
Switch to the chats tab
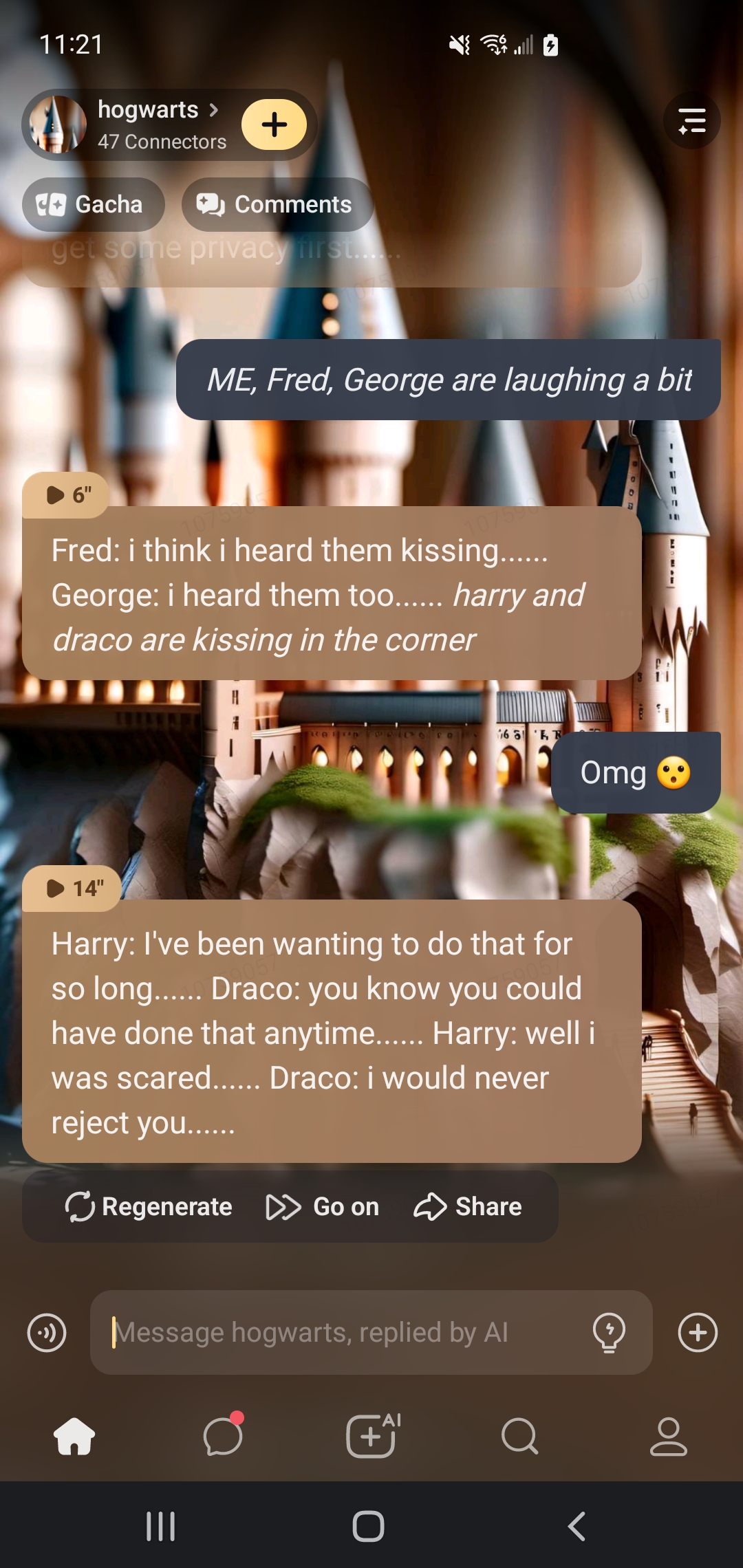click(x=223, y=1436)
